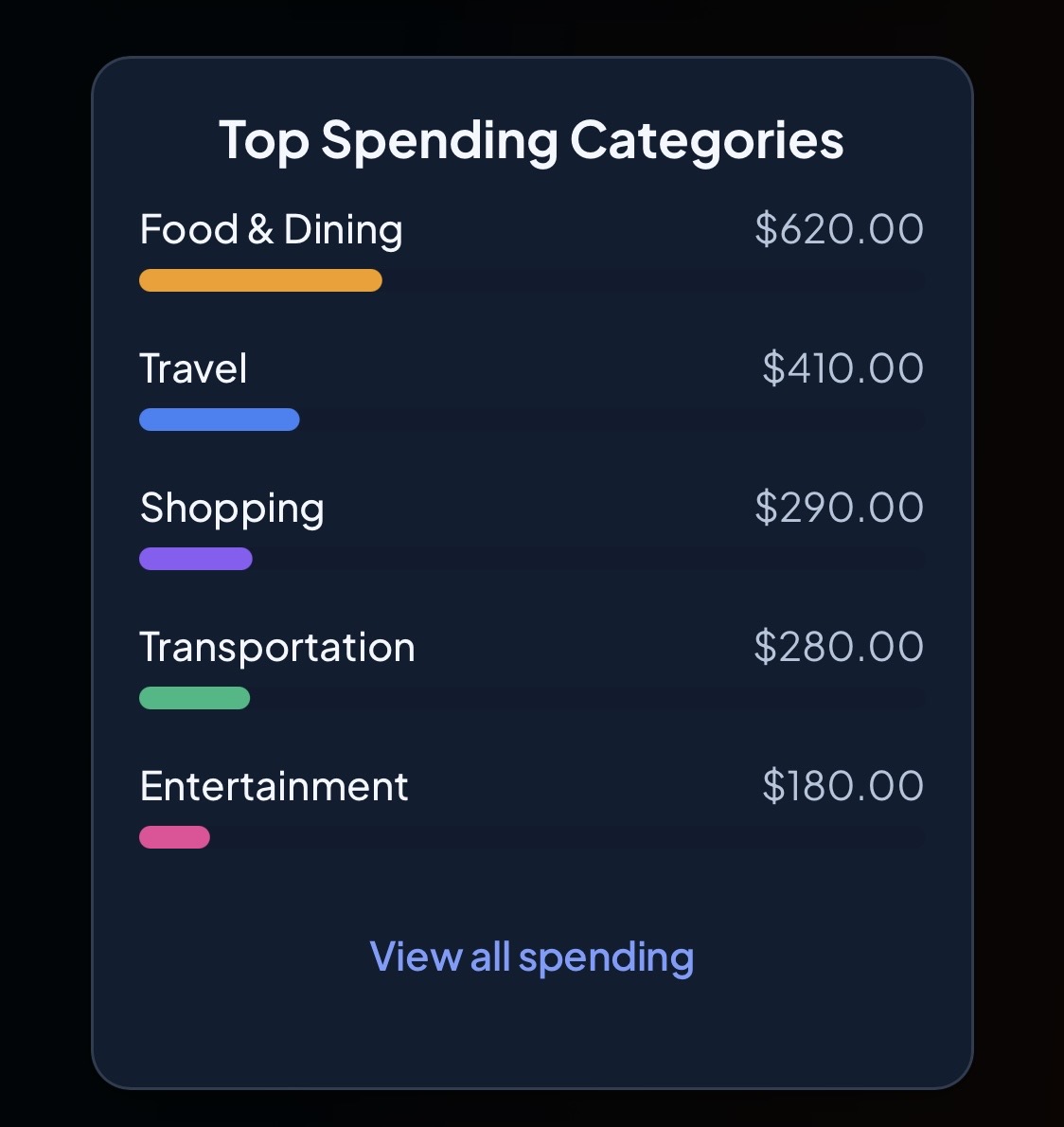Click the blue Travel progress bar

(x=219, y=420)
